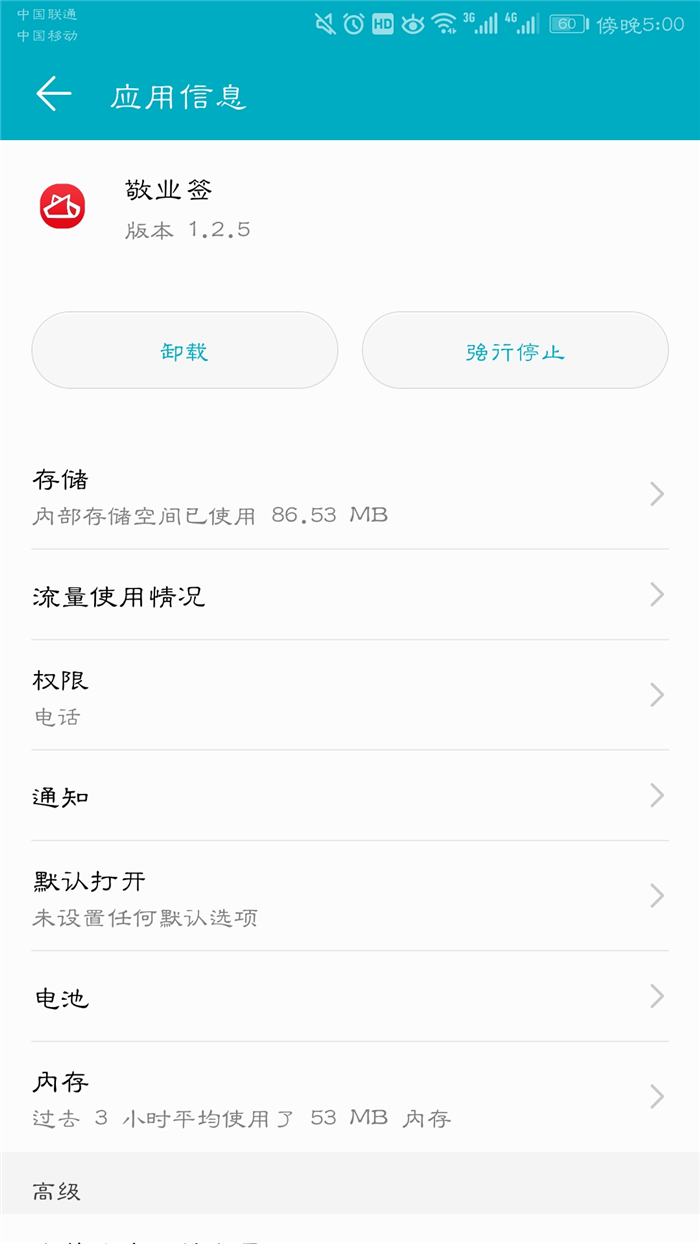Viewport: 700px width, 1244px height.
Task: Open 通知 notification settings
Action: pos(350,795)
